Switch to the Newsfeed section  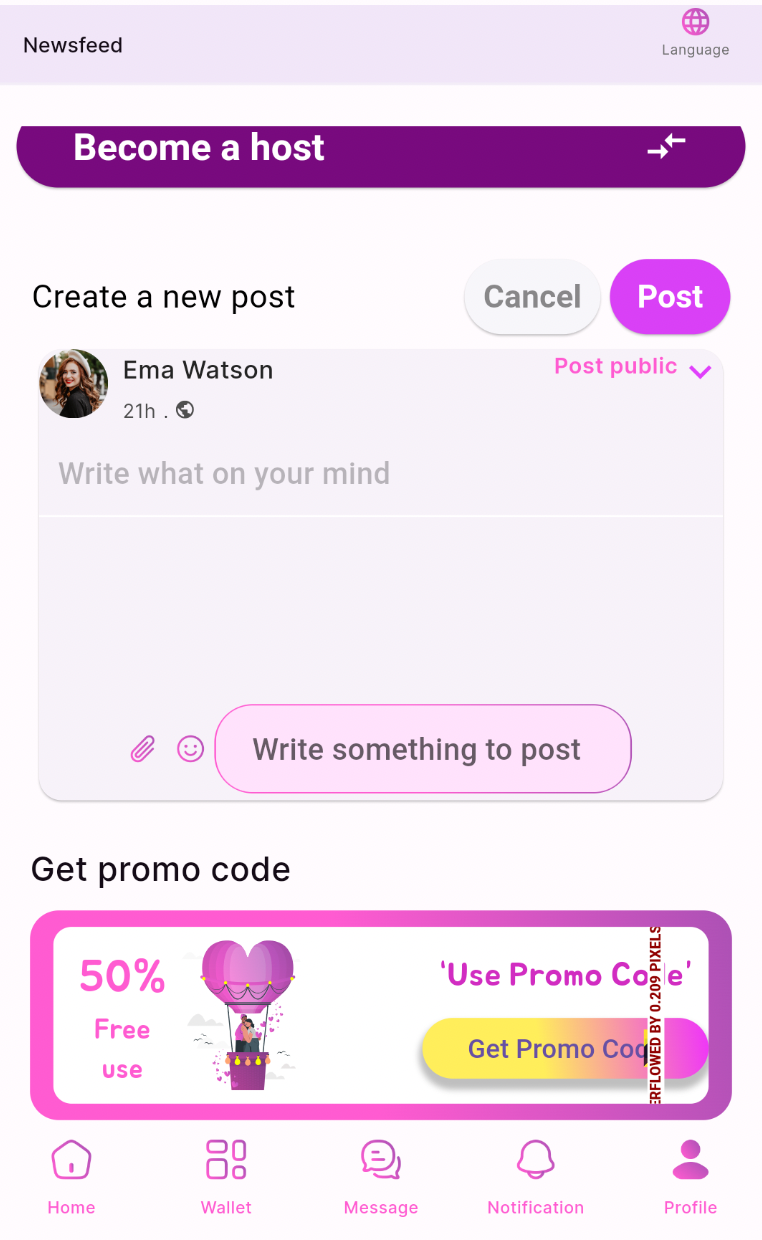tap(72, 44)
